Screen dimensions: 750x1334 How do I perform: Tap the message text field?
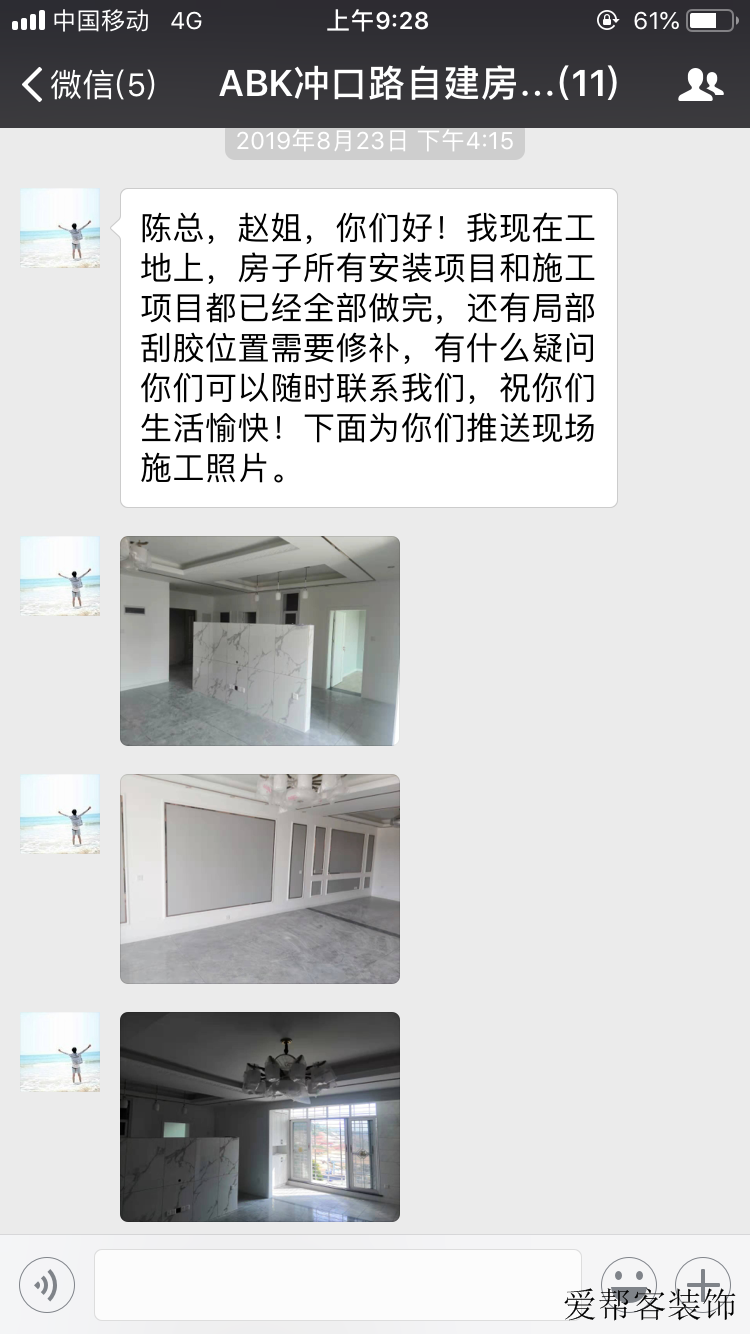coord(338,1284)
